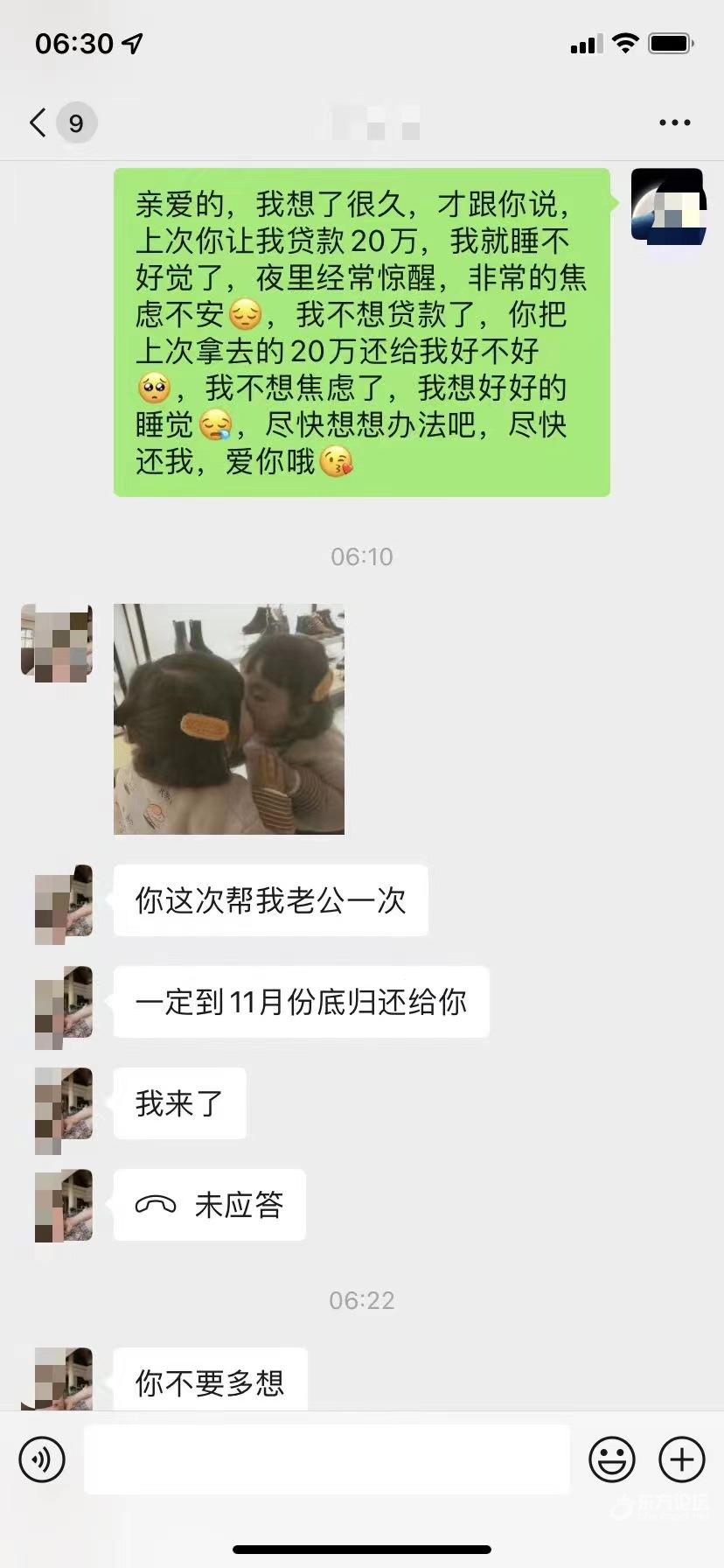Switch to voice message input

coord(42,1459)
